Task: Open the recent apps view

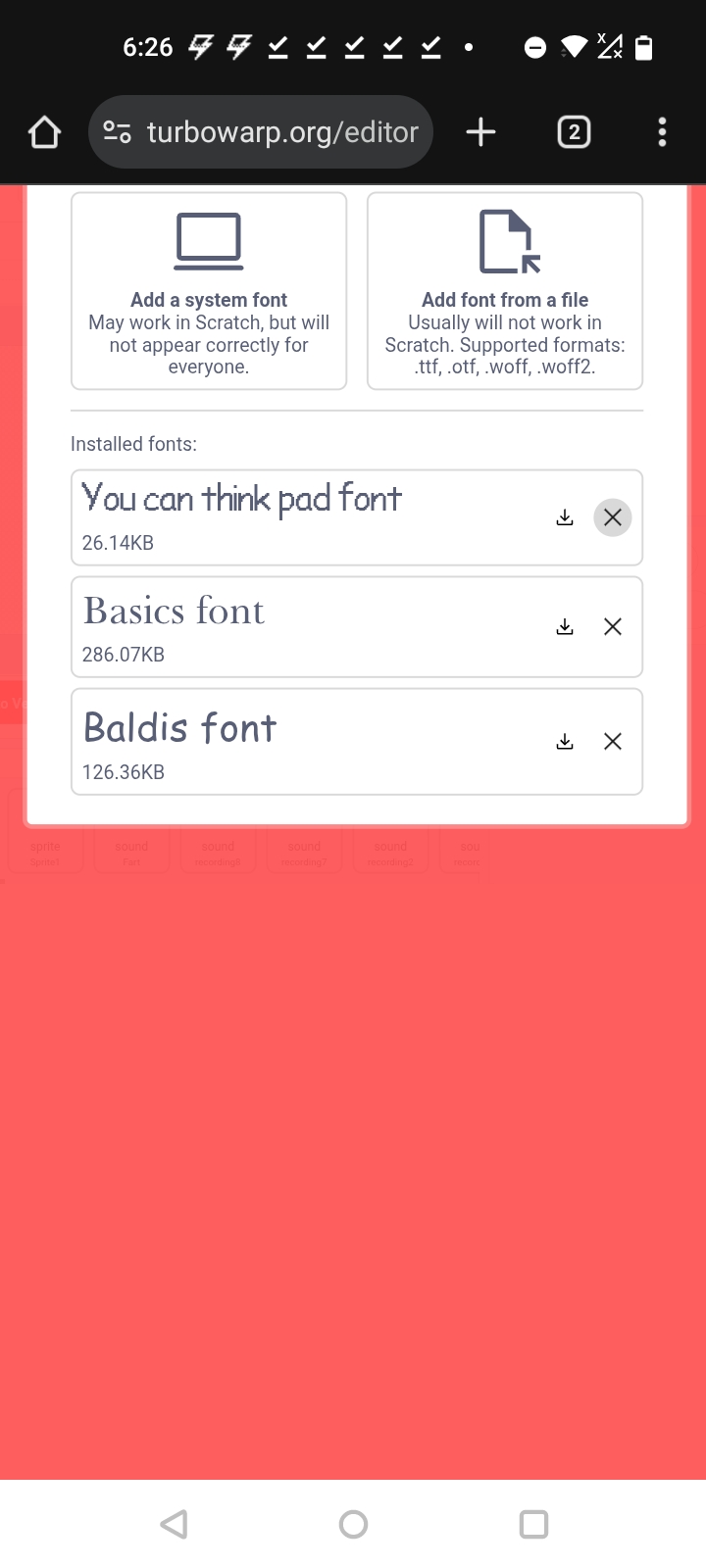Action: [x=533, y=1524]
